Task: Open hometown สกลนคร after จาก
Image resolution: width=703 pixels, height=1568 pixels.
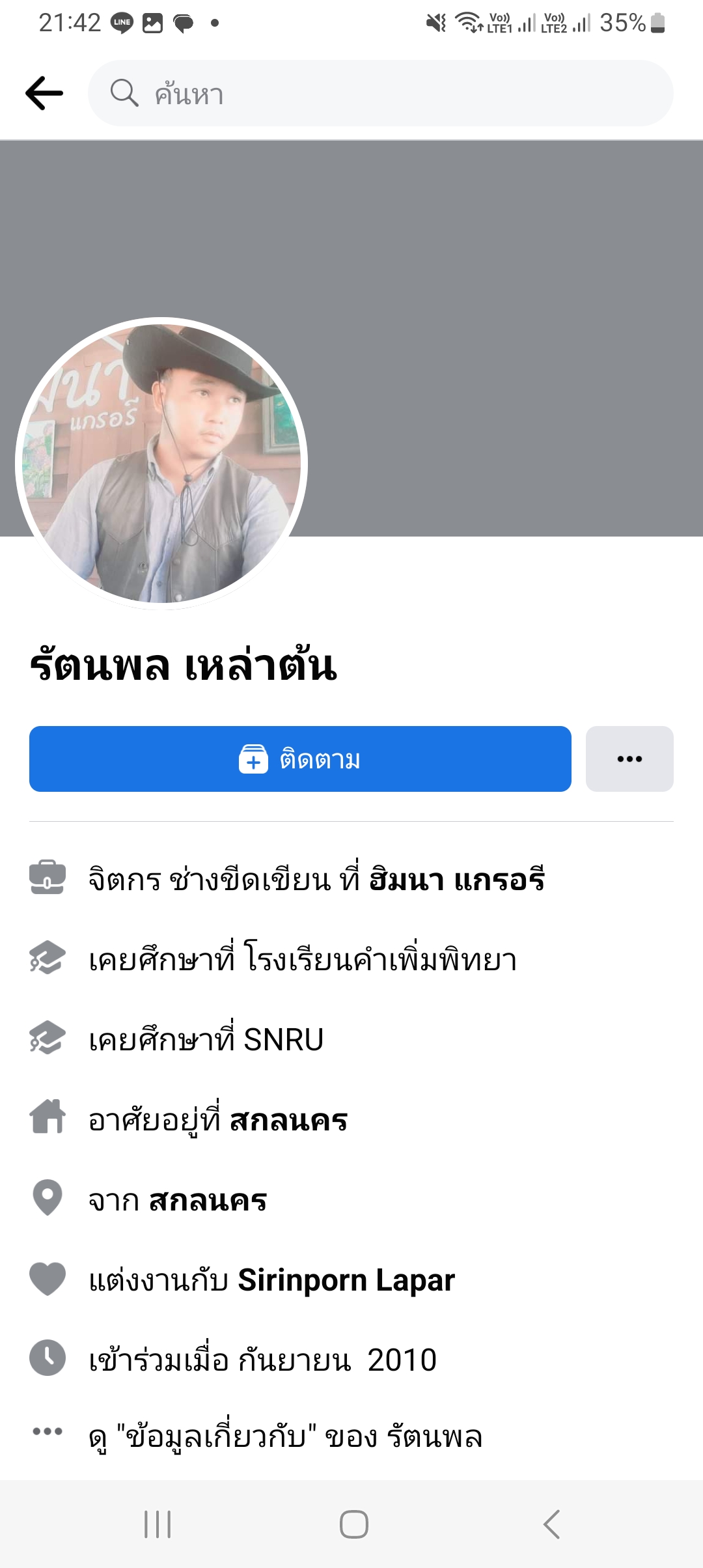Action: coord(208,1200)
